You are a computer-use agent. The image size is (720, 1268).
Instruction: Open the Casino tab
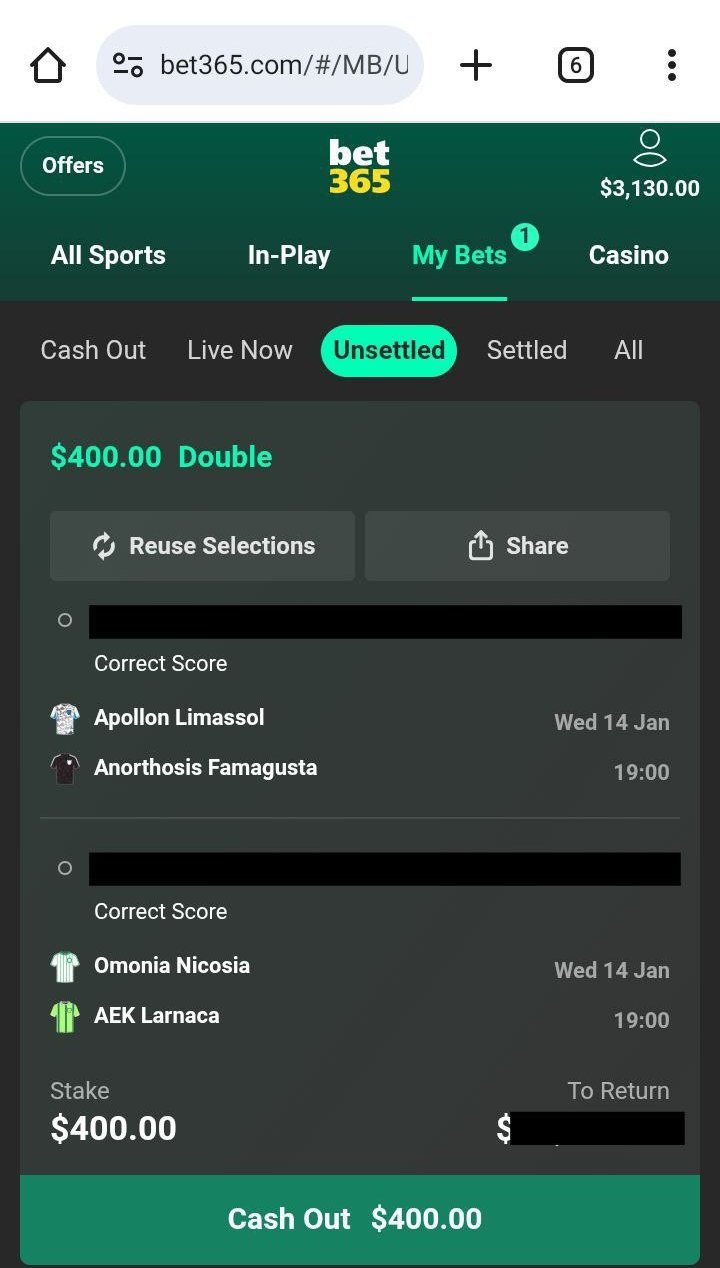click(628, 256)
